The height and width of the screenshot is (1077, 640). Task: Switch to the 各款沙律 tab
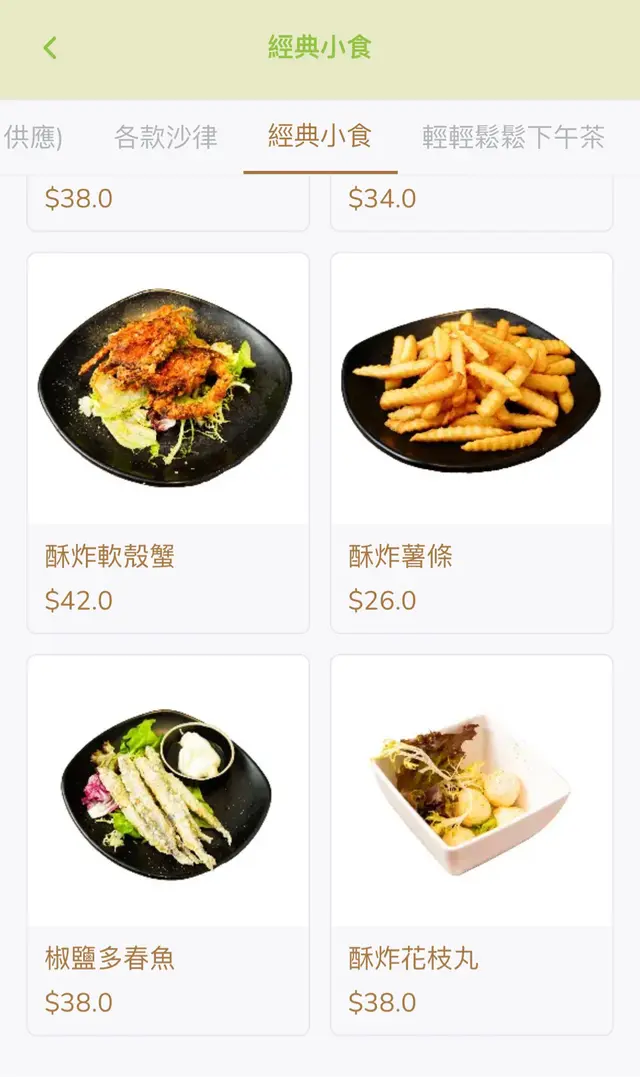[x=166, y=137]
